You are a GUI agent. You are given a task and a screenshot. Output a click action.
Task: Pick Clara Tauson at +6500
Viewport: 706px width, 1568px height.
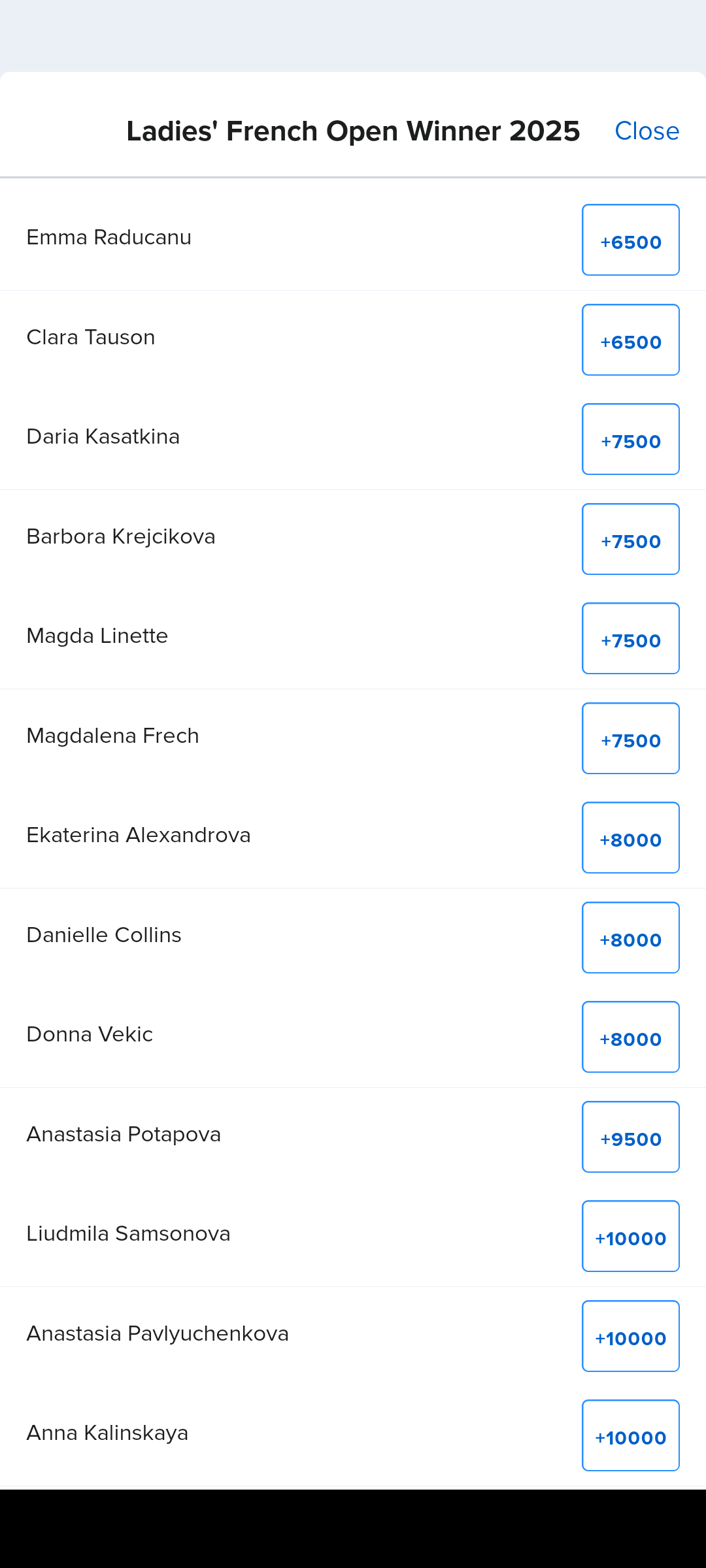[x=630, y=340]
